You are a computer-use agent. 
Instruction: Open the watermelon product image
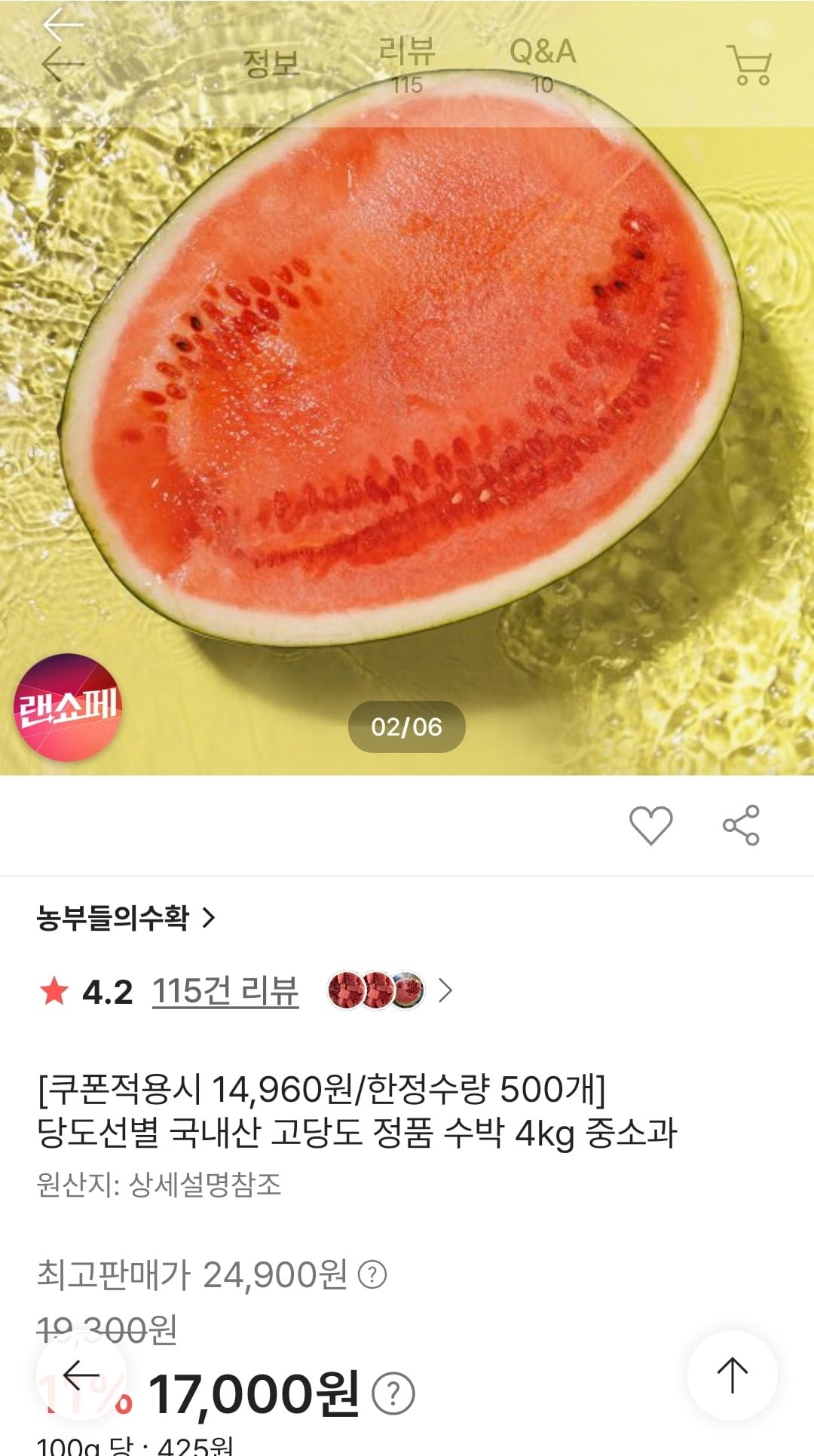pyautogui.click(x=407, y=377)
